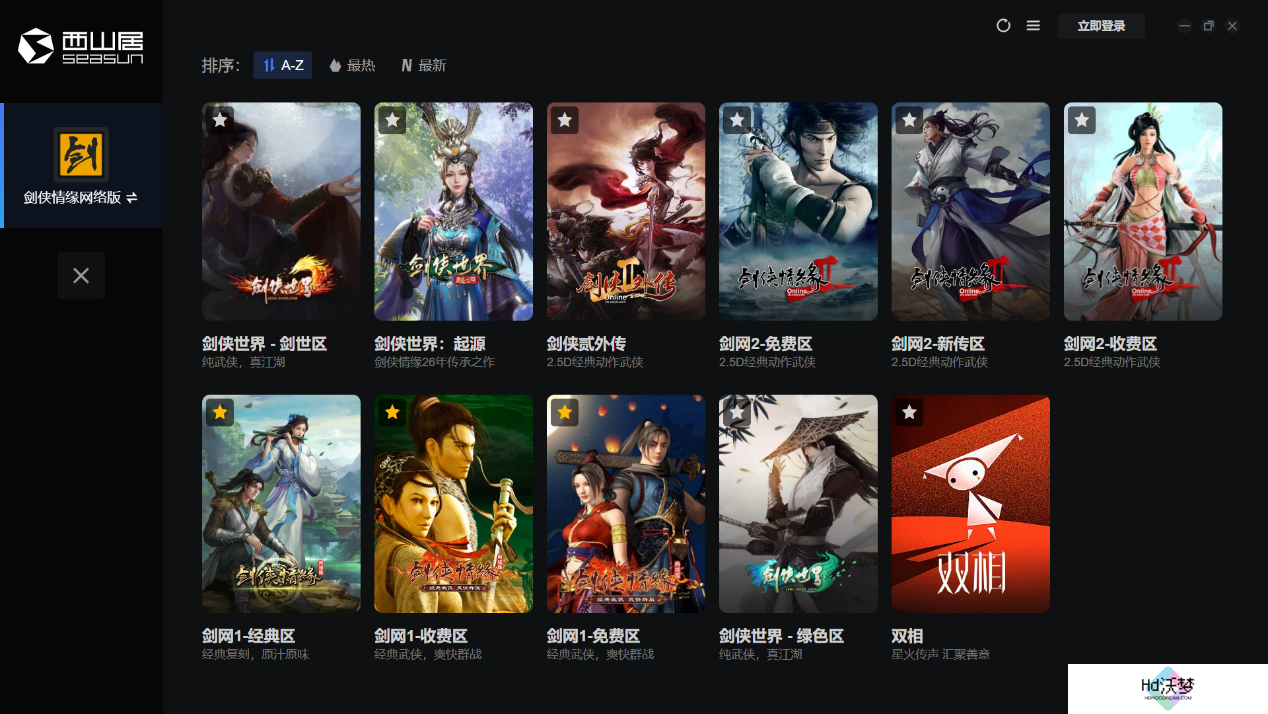Open the hamburger menu icon
This screenshot has width=1268, height=714.
pyautogui.click(x=1033, y=26)
